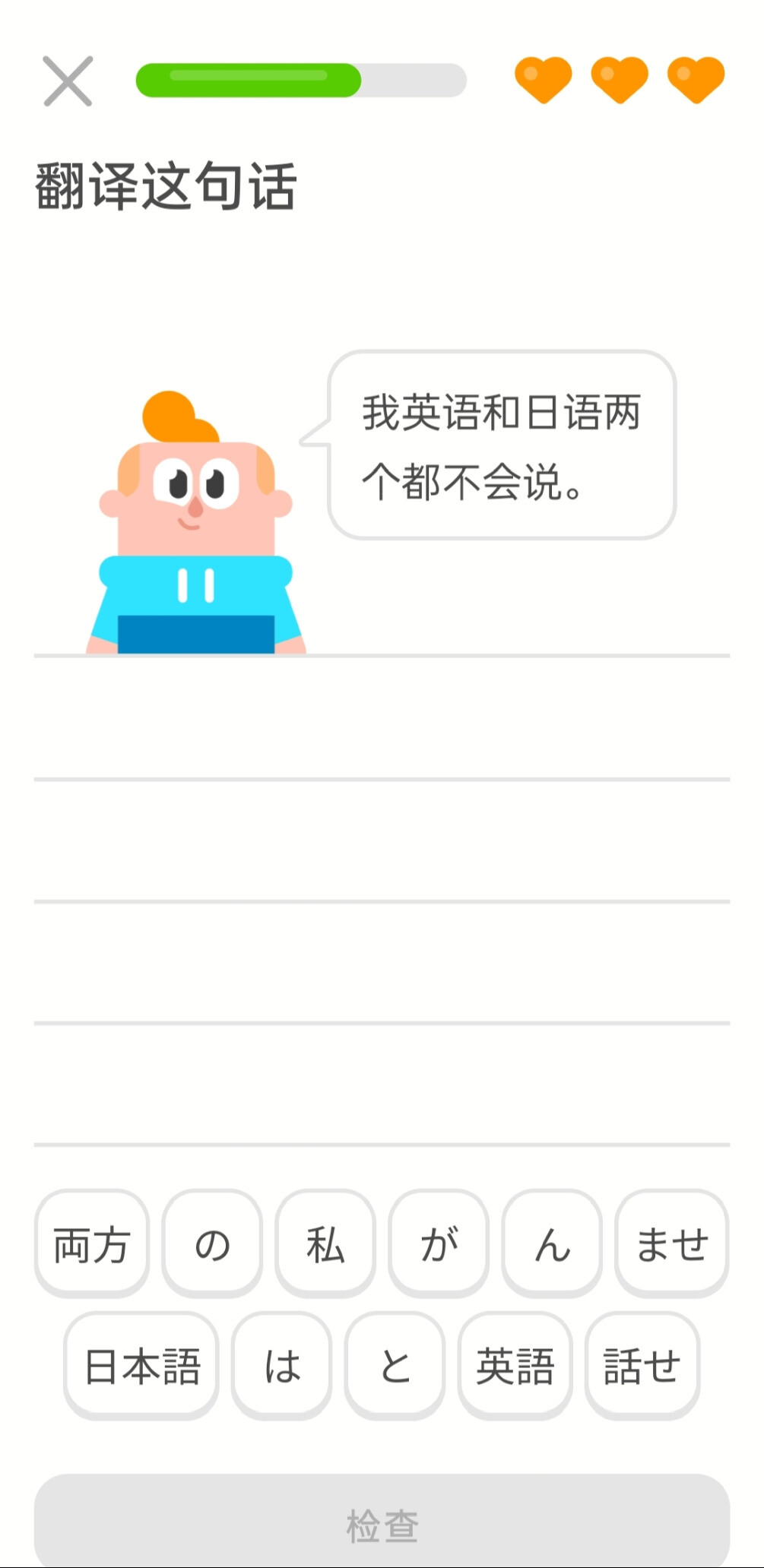
Task: Tap the particle tile は
Action: point(282,1366)
